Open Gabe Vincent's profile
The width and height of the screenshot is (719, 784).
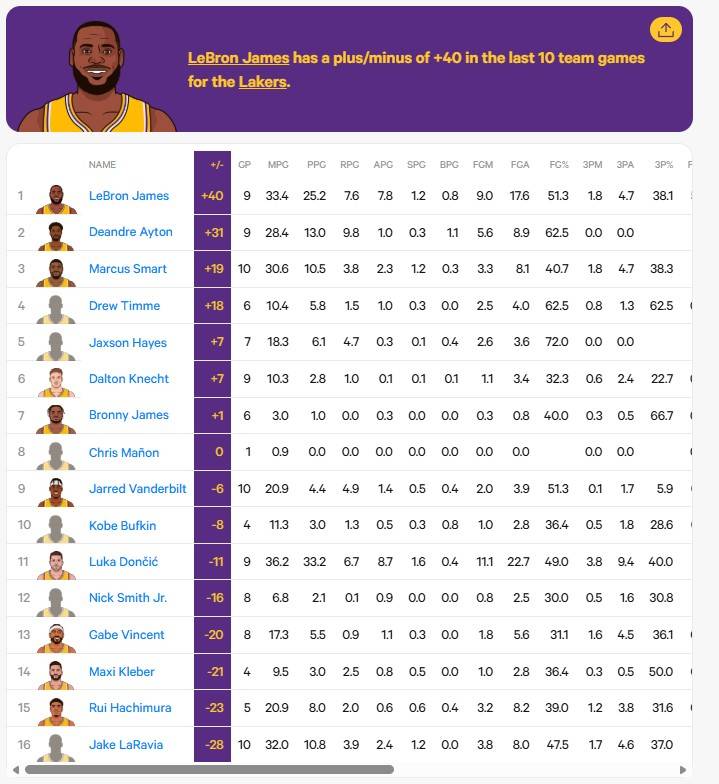(127, 635)
